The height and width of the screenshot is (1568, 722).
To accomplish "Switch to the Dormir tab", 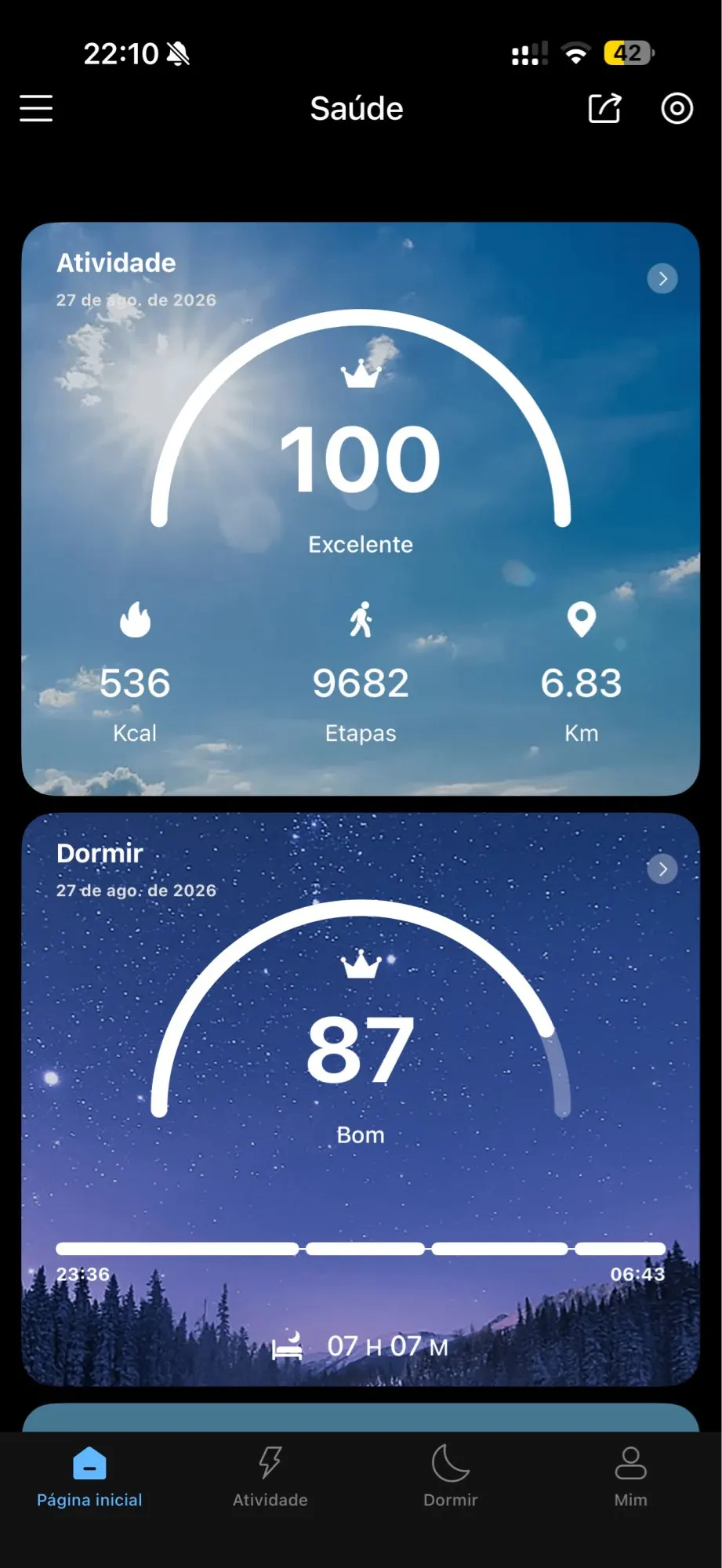I will click(451, 1478).
